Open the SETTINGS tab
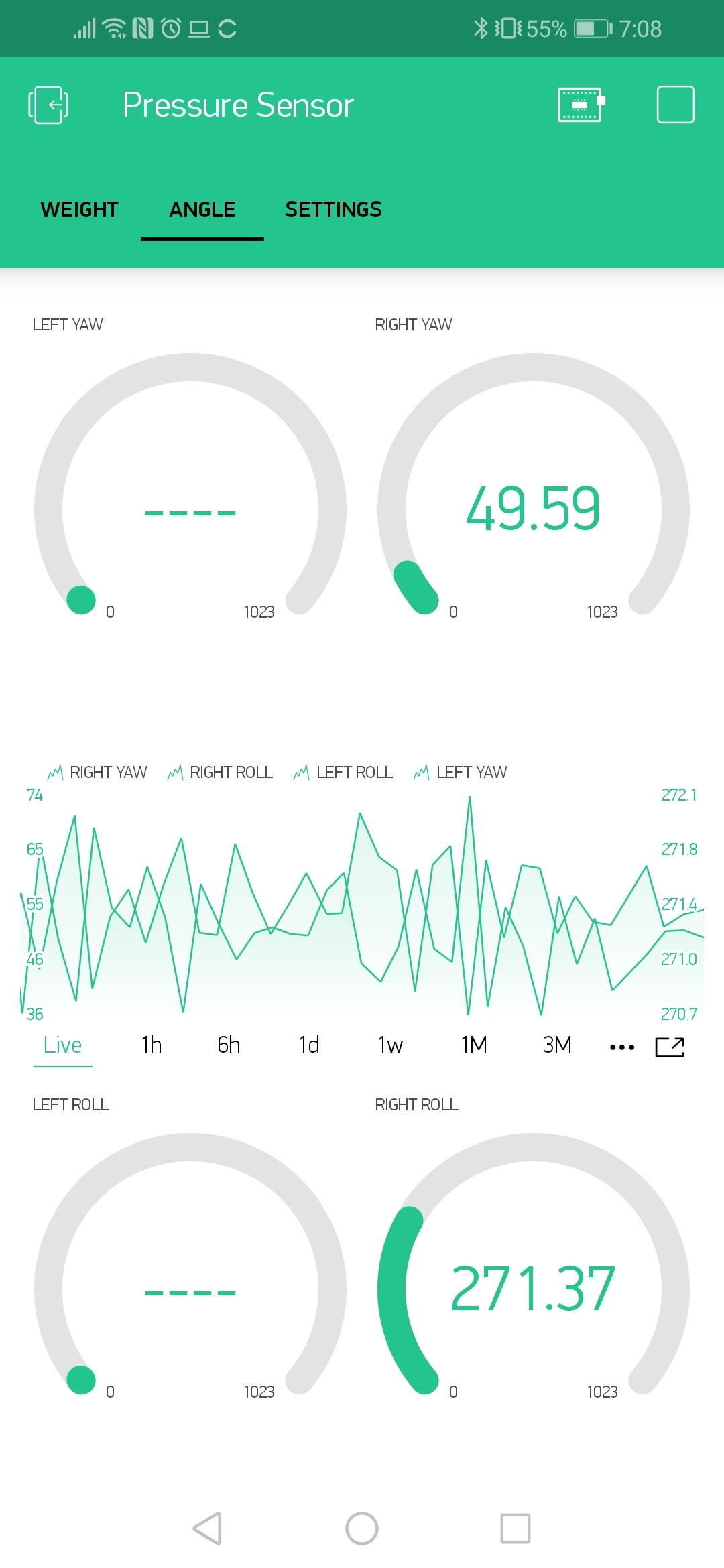The image size is (724, 1568). point(333,210)
